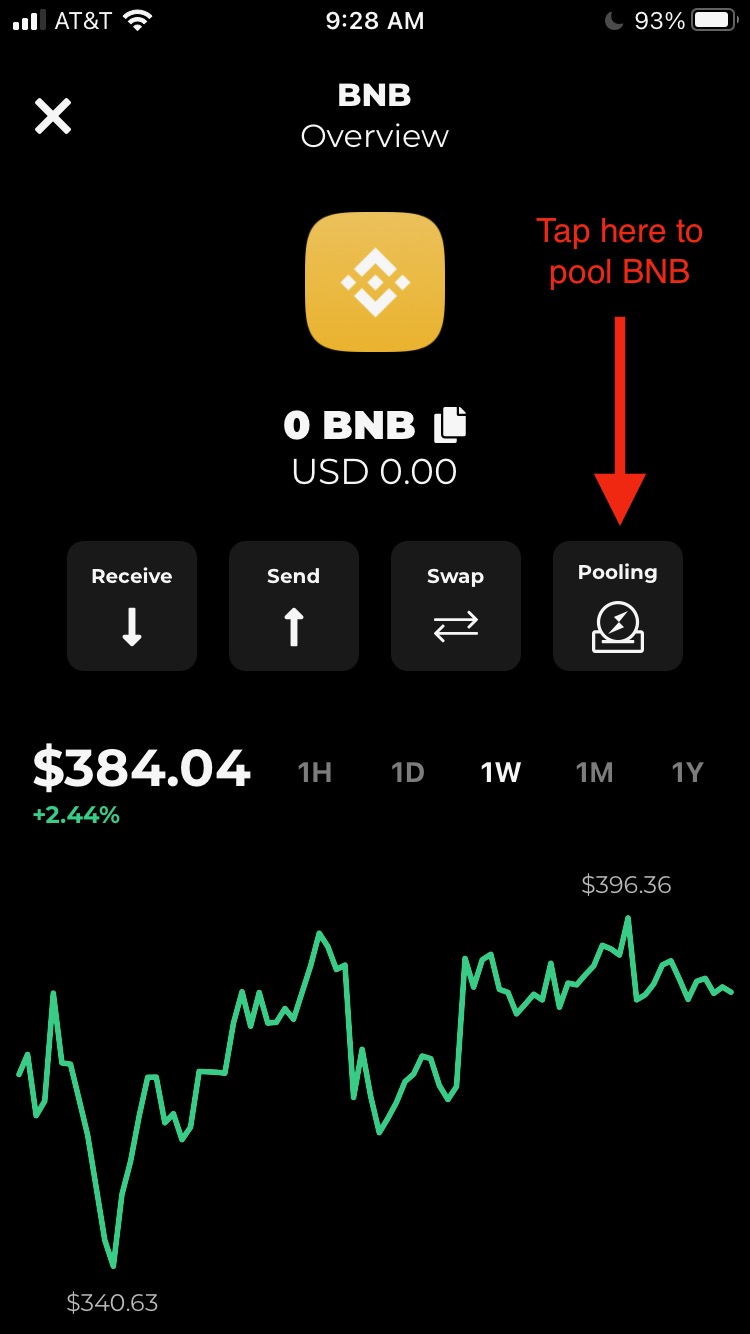Tap the Receive button
The width and height of the screenshot is (750, 1334).
(132, 606)
